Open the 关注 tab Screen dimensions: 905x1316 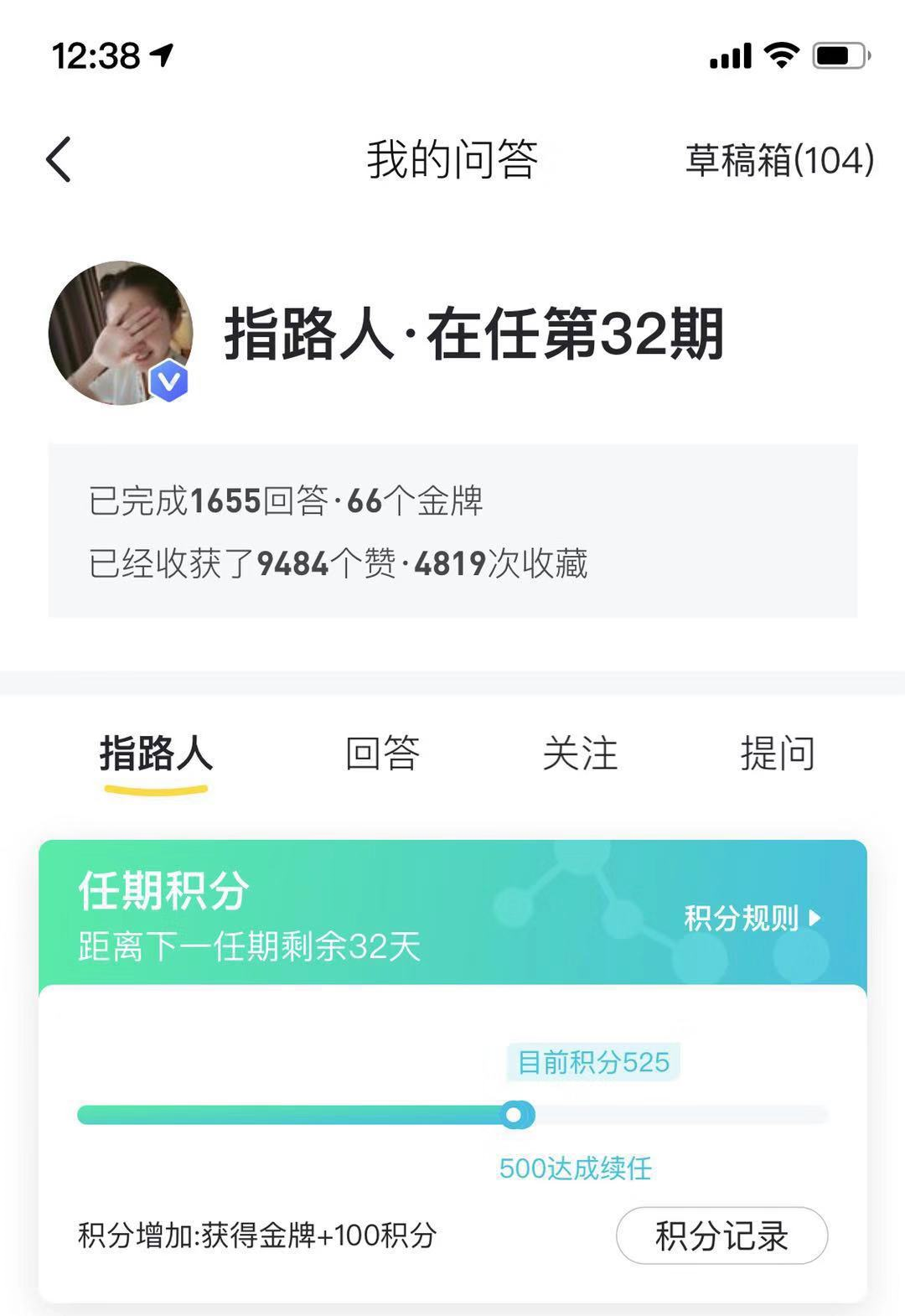pos(580,753)
